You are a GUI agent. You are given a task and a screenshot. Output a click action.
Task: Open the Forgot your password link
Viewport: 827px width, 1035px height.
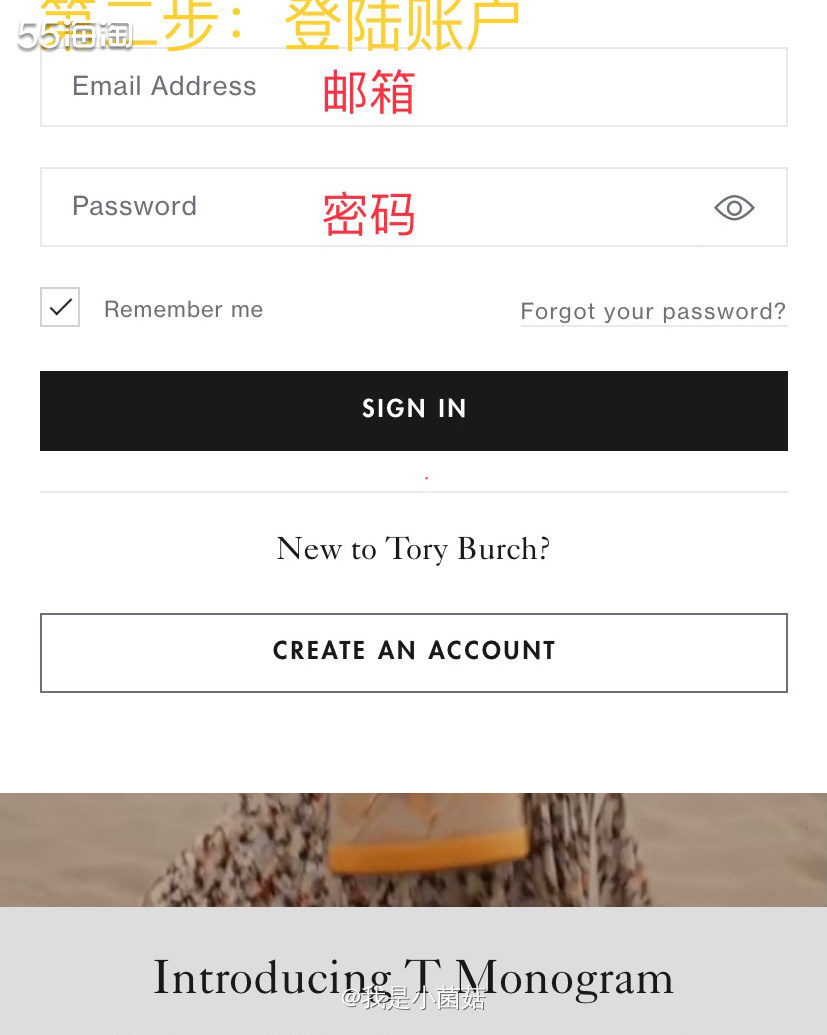[653, 311]
